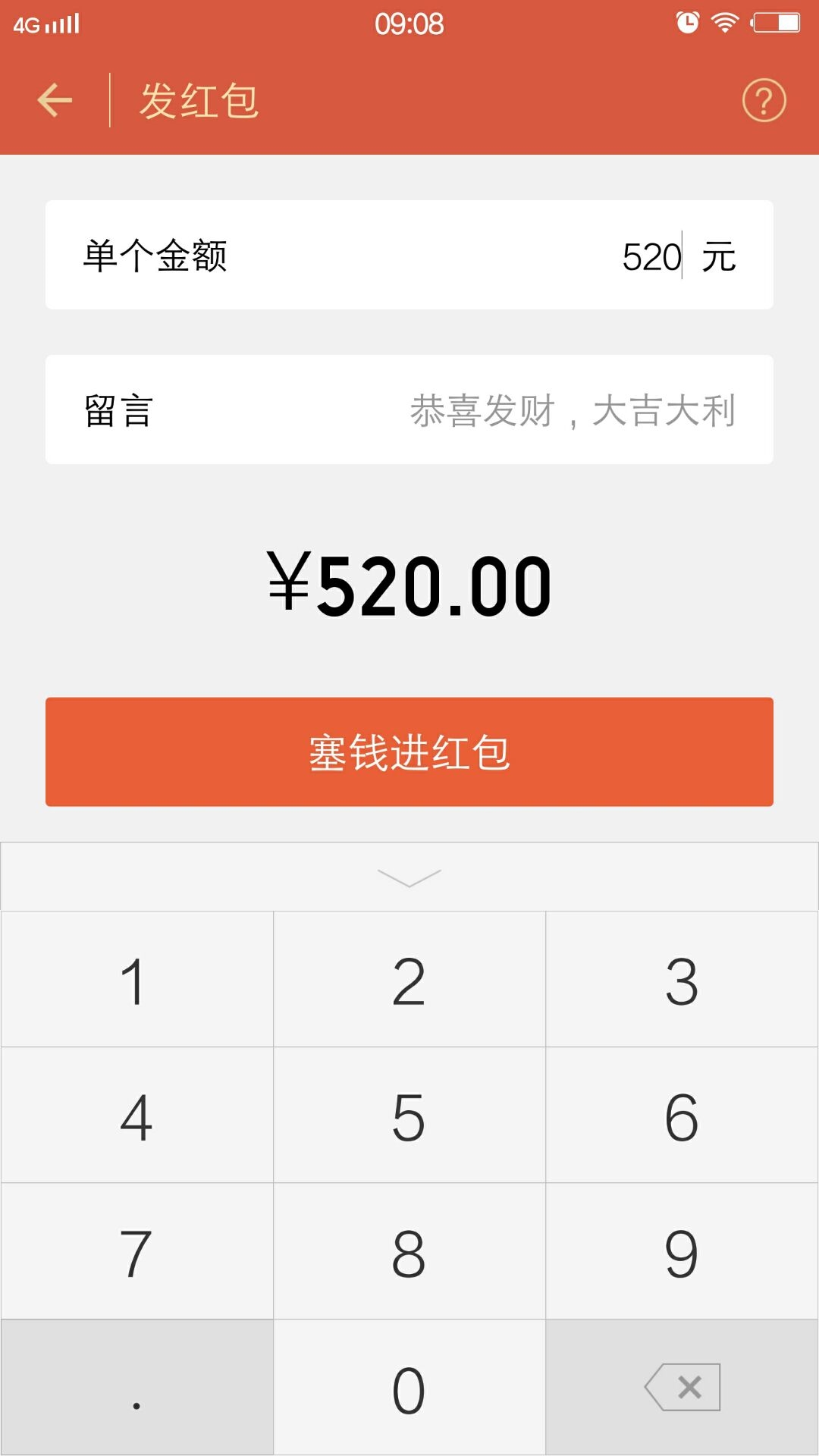Tap the 7 key on the keypad

coord(136,1253)
